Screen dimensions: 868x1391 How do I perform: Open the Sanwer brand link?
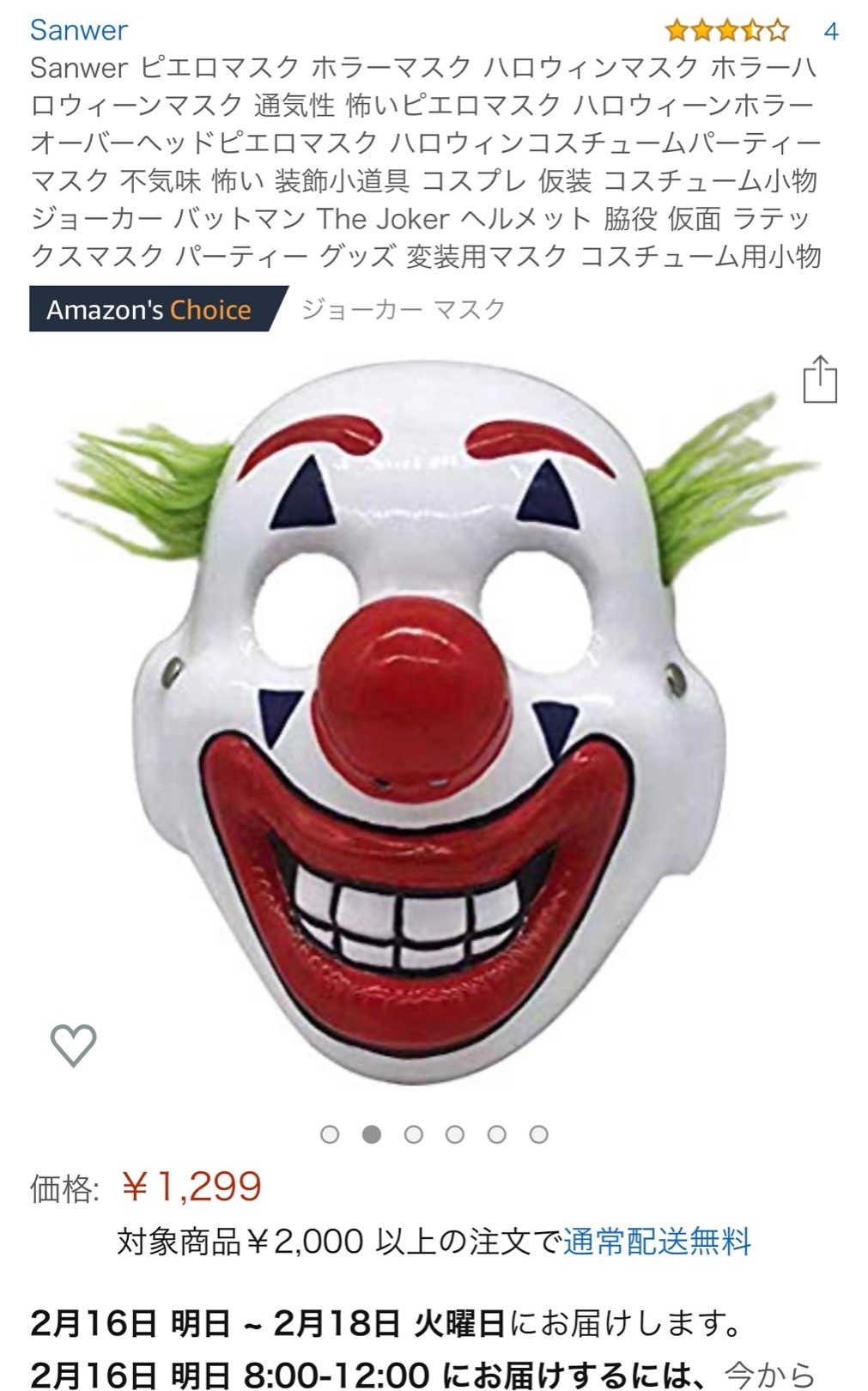tap(78, 30)
